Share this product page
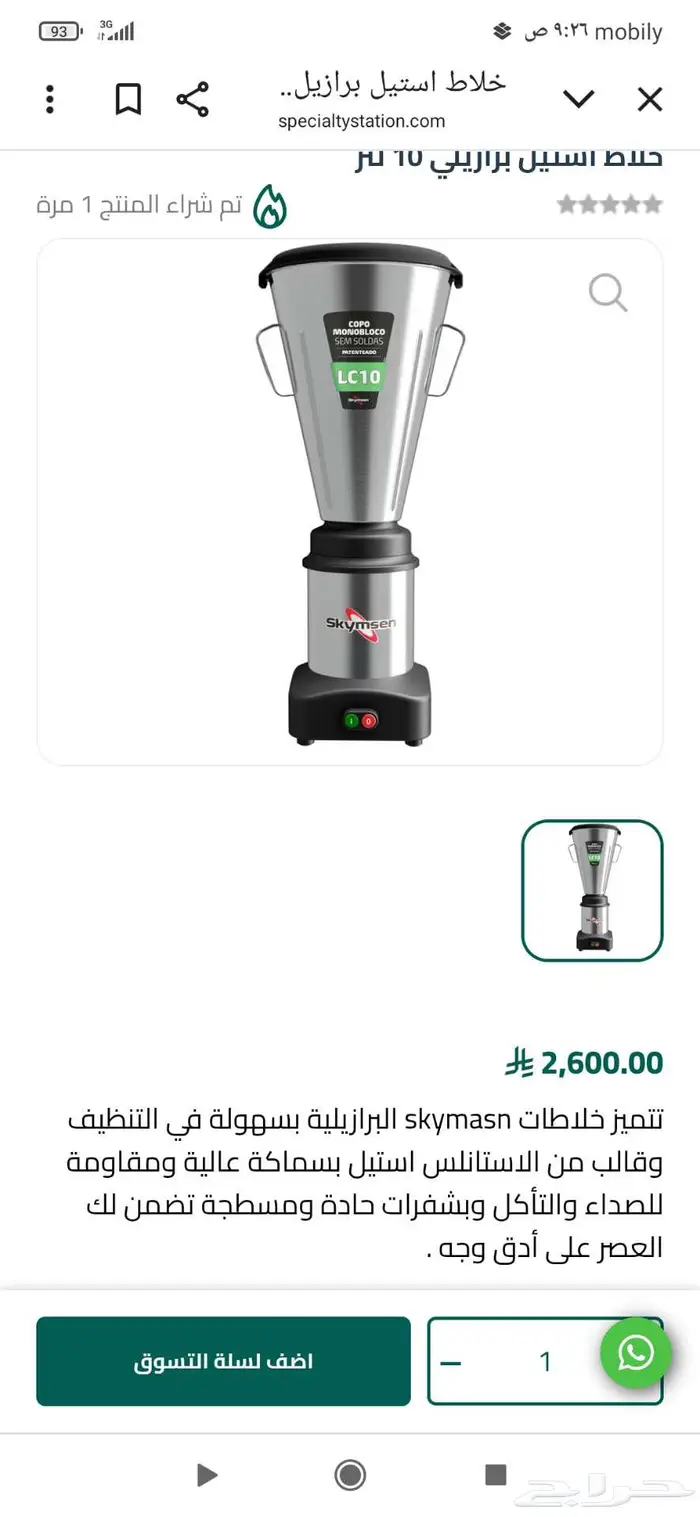The image size is (700, 1517). [x=192, y=99]
